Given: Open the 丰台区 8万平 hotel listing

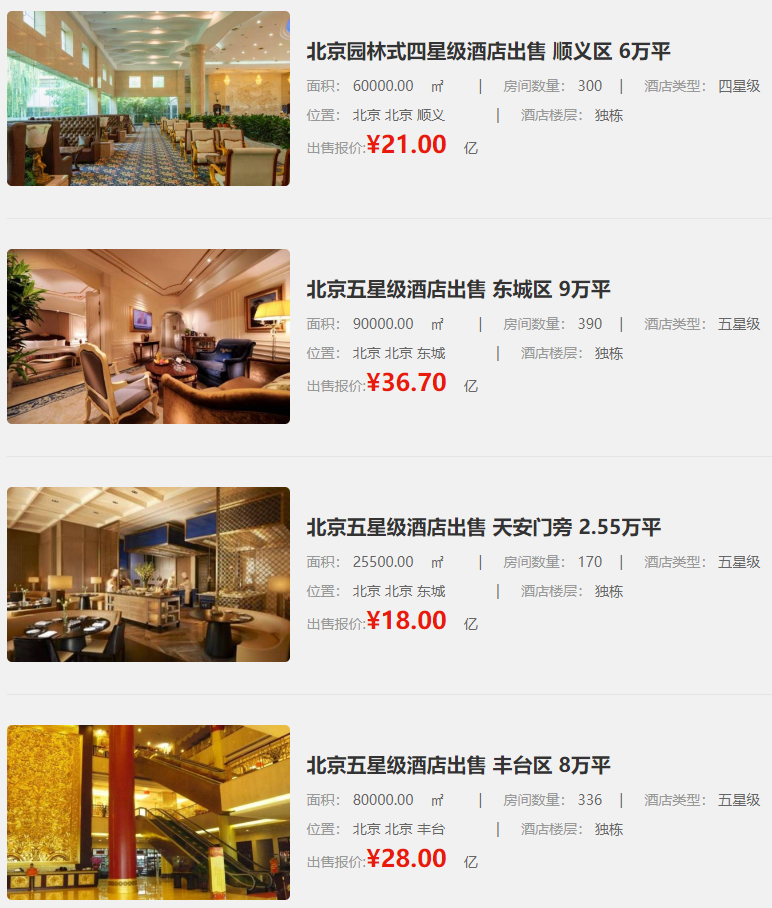Looking at the screenshot, I should tap(458, 766).
